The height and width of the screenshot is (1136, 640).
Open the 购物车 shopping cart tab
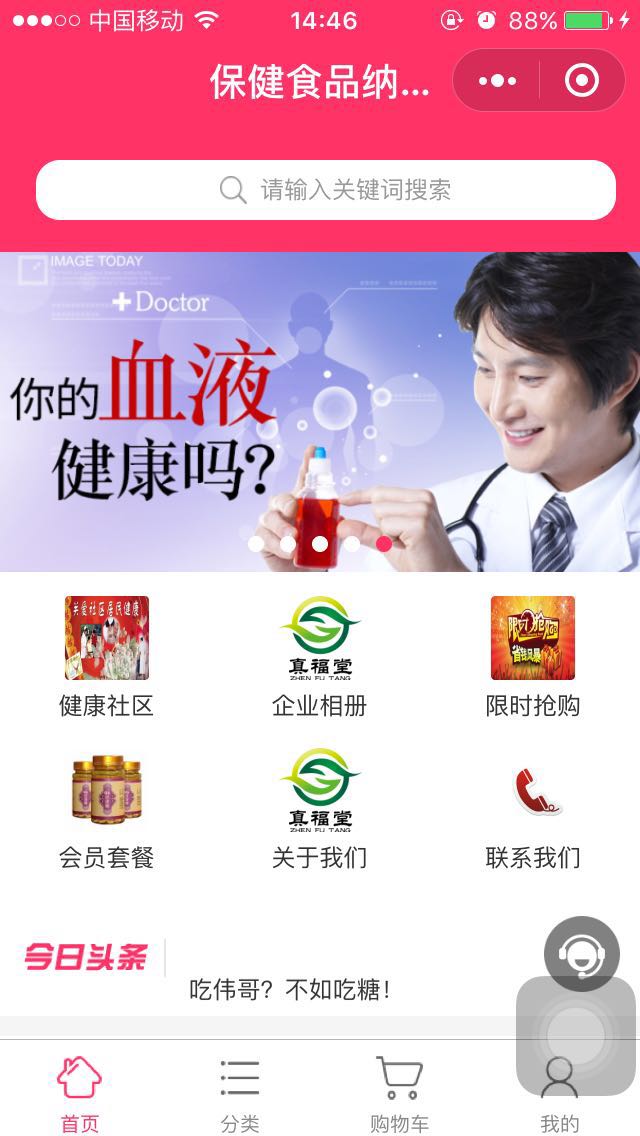(x=400, y=1093)
